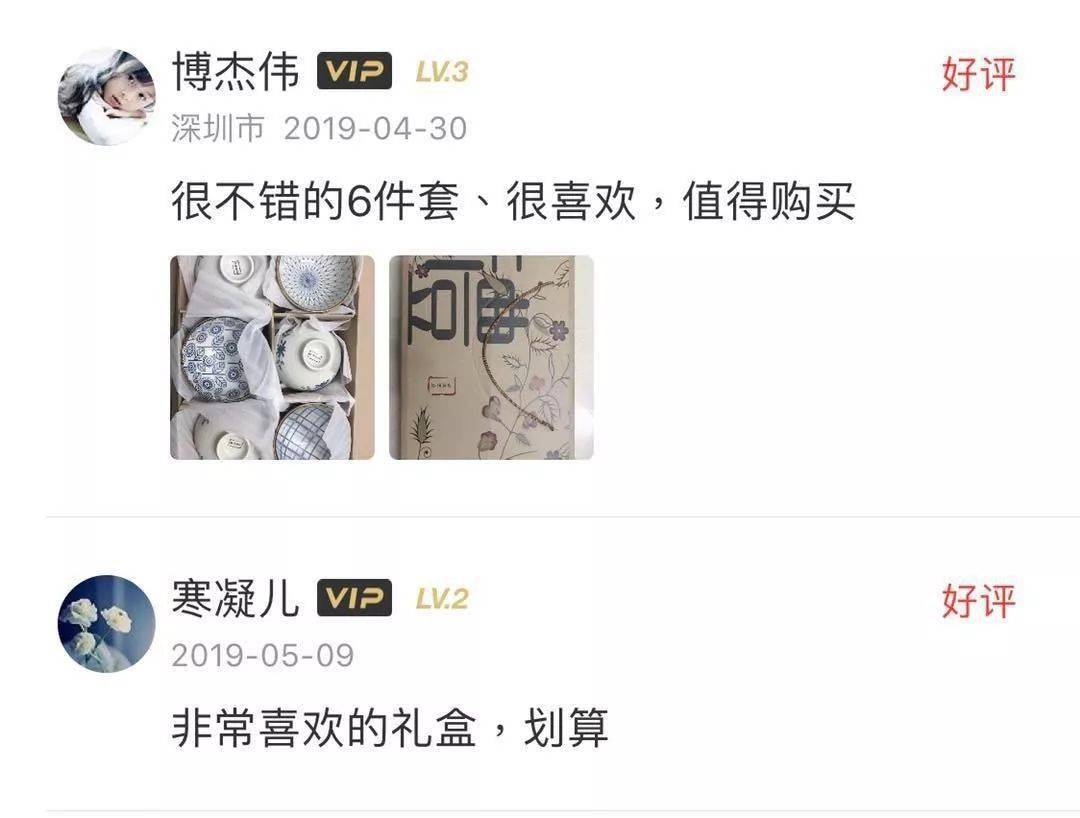Open 寒凝儿's profile avatar
The image size is (1080, 818).
tap(107, 623)
